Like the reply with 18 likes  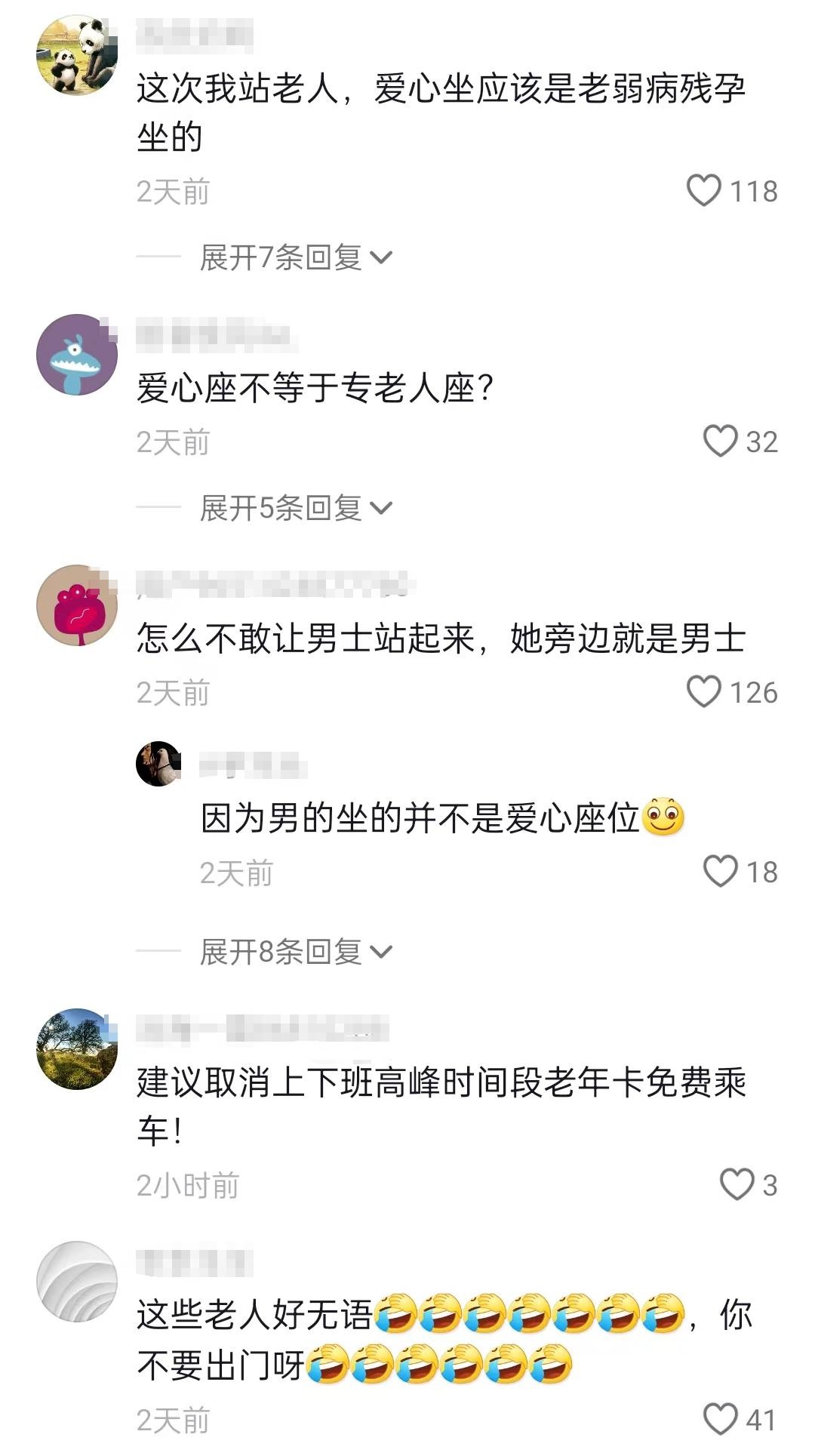click(x=720, y=871)
